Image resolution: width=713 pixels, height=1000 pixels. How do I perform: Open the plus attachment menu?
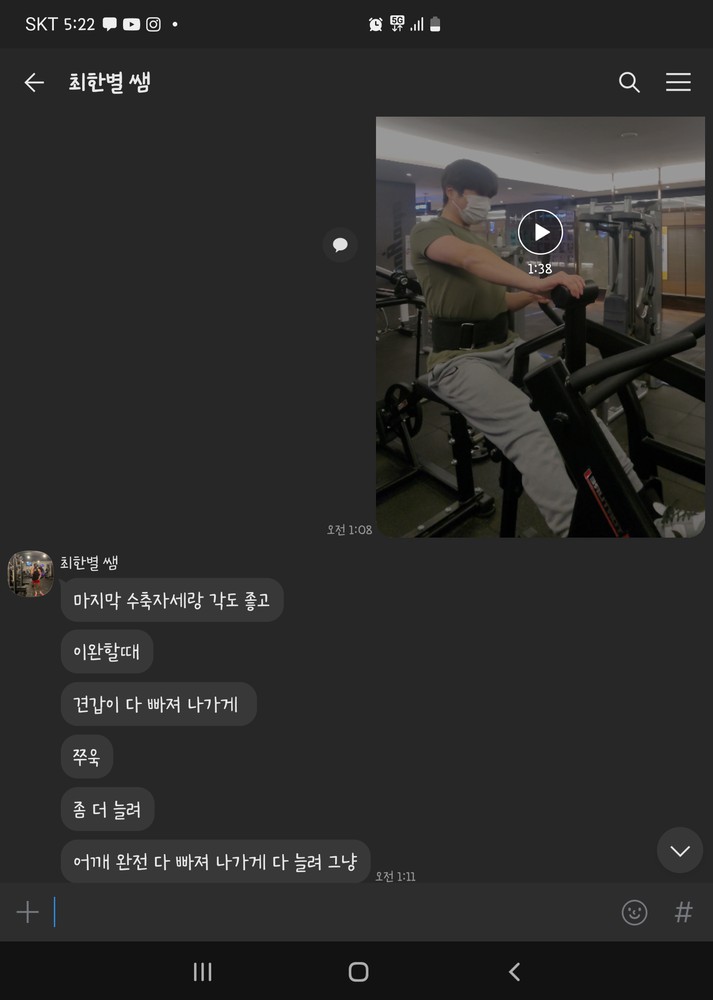coord(27,912)
